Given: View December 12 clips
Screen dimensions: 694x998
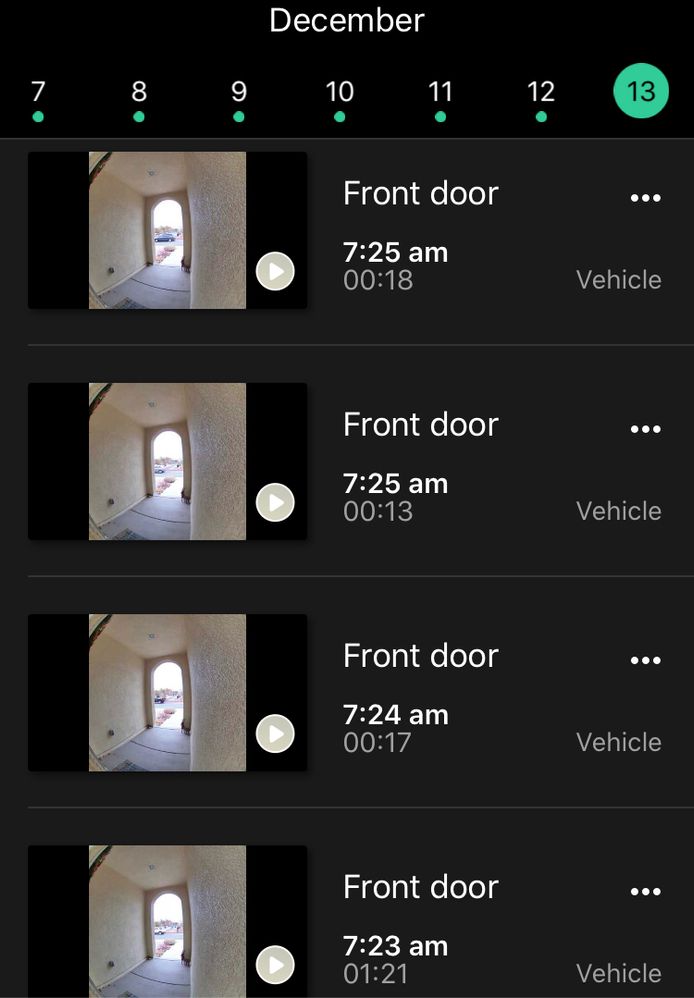Looking at the screenshot, I should click(x=541, y=93).
